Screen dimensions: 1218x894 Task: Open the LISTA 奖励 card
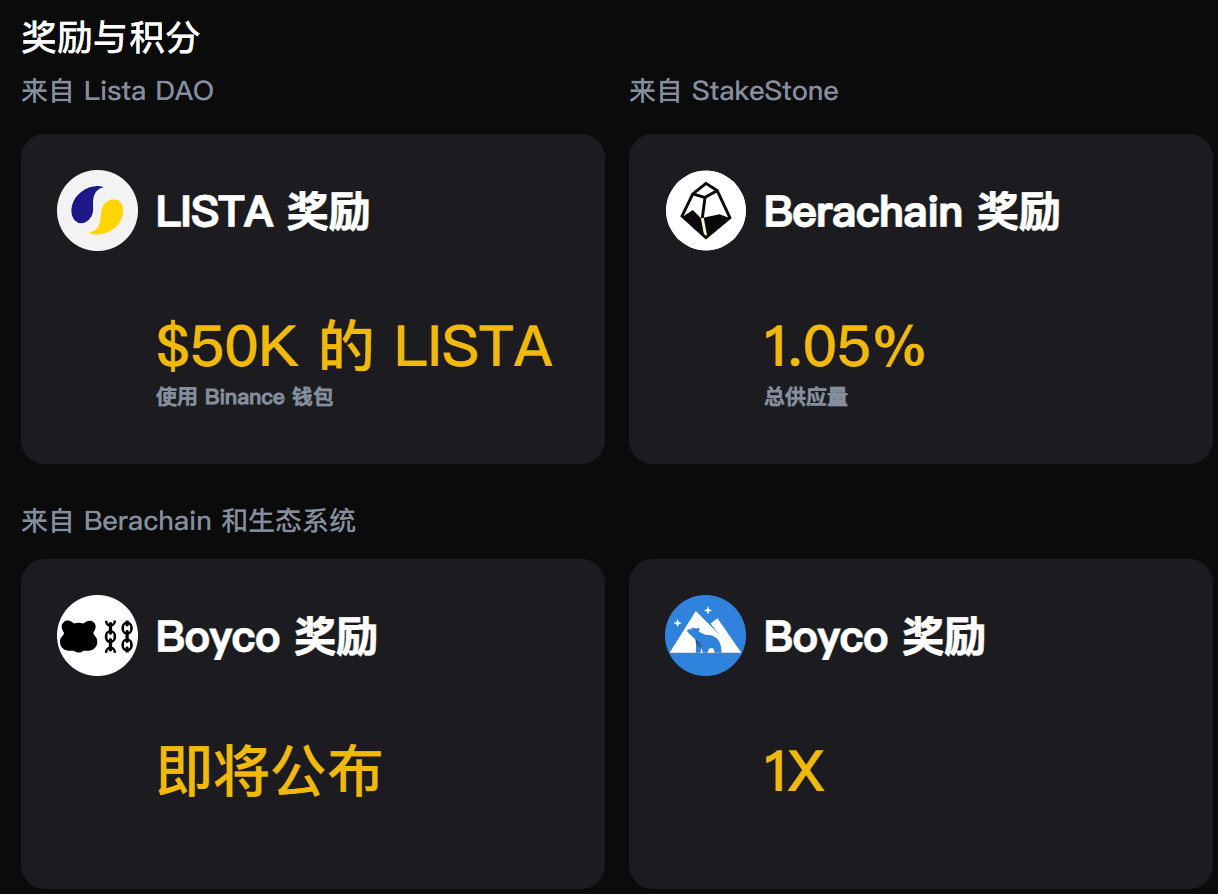pos(312,298)
